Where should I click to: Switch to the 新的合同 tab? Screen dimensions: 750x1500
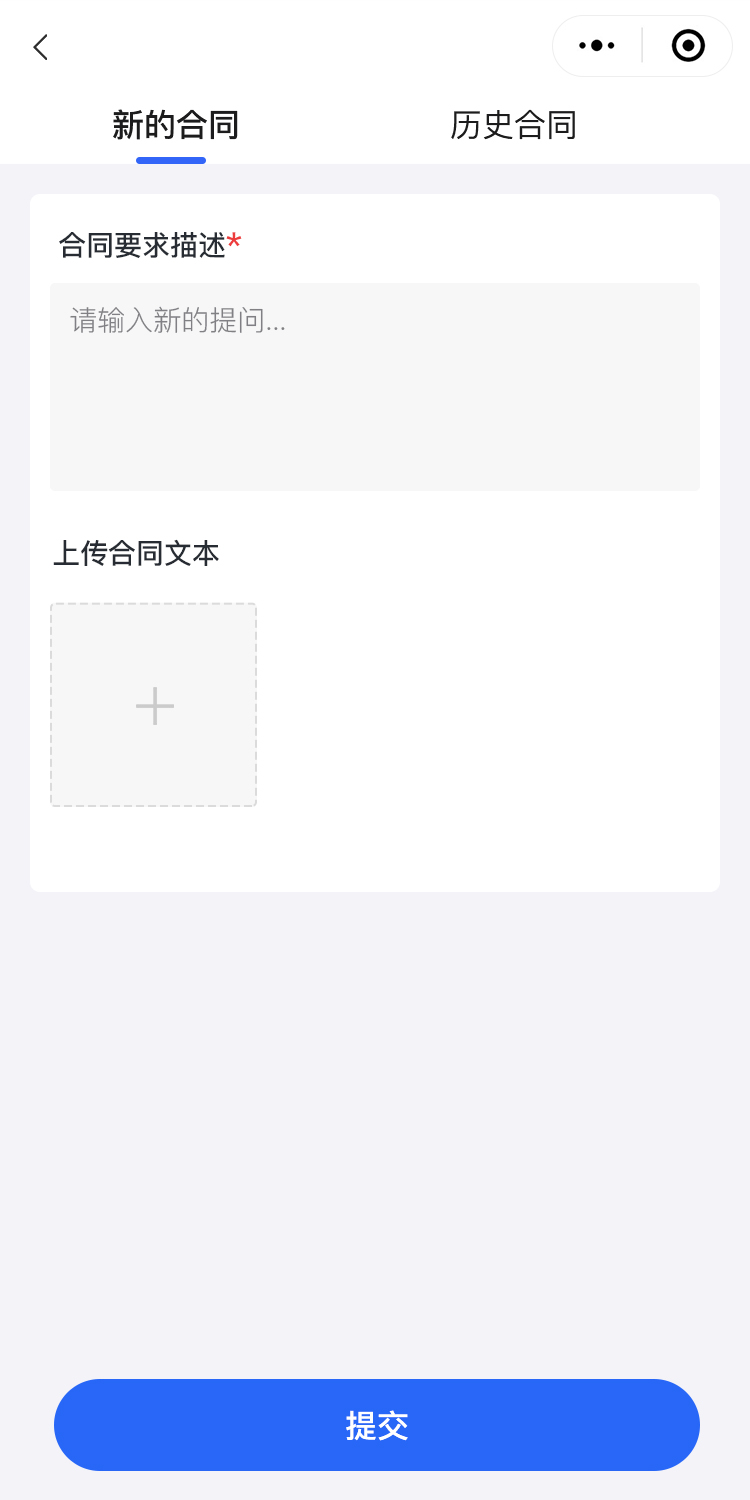click(x=175, y=126)
